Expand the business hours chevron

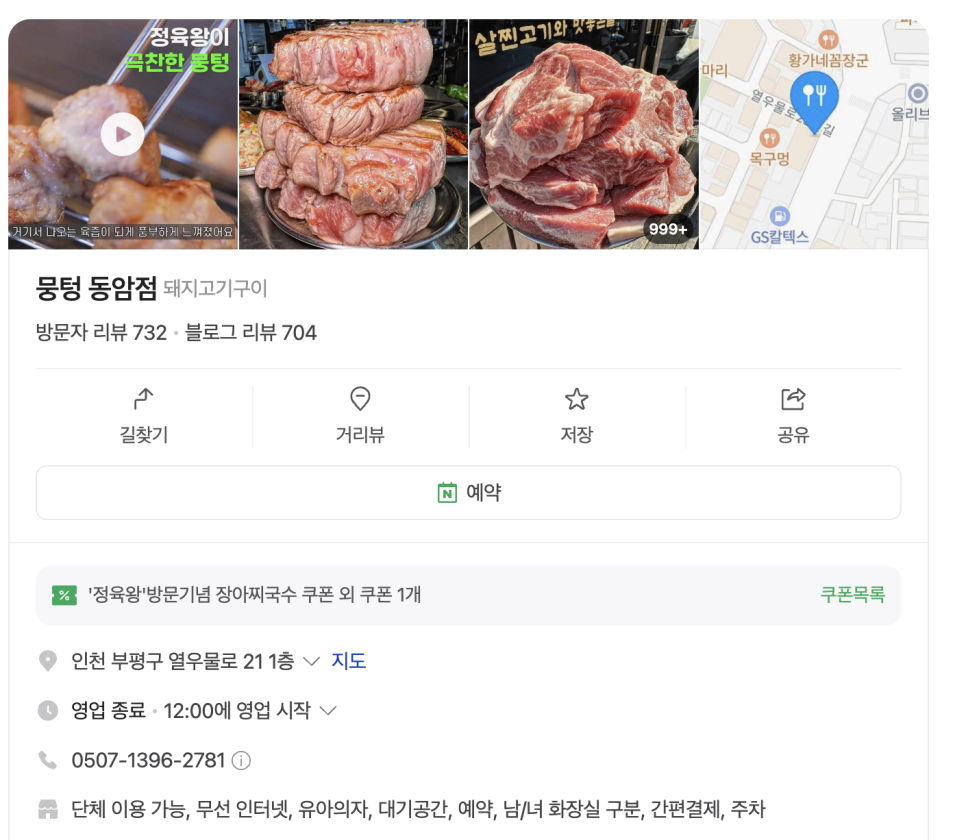point(327,711)
